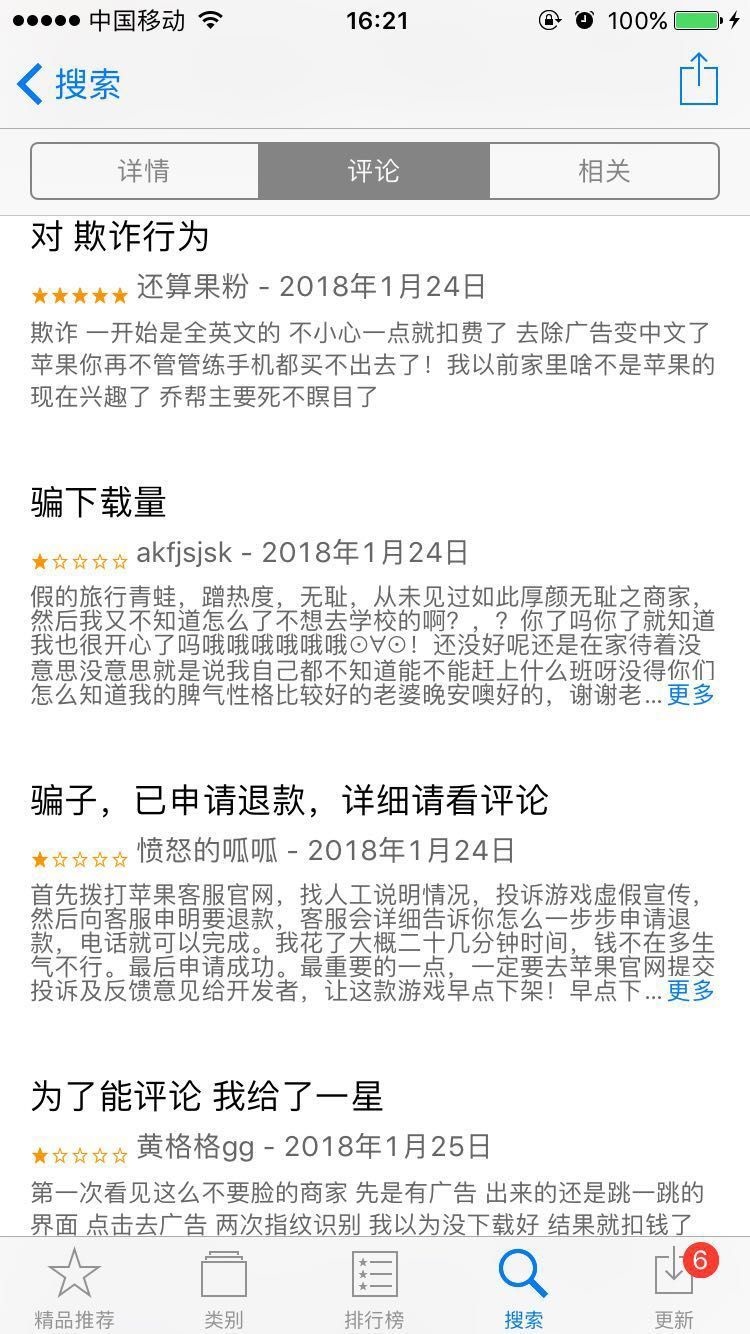This screenshot has width=750, height=1334.
Task: Go back to 搜索 results
Action: [70, 84]
